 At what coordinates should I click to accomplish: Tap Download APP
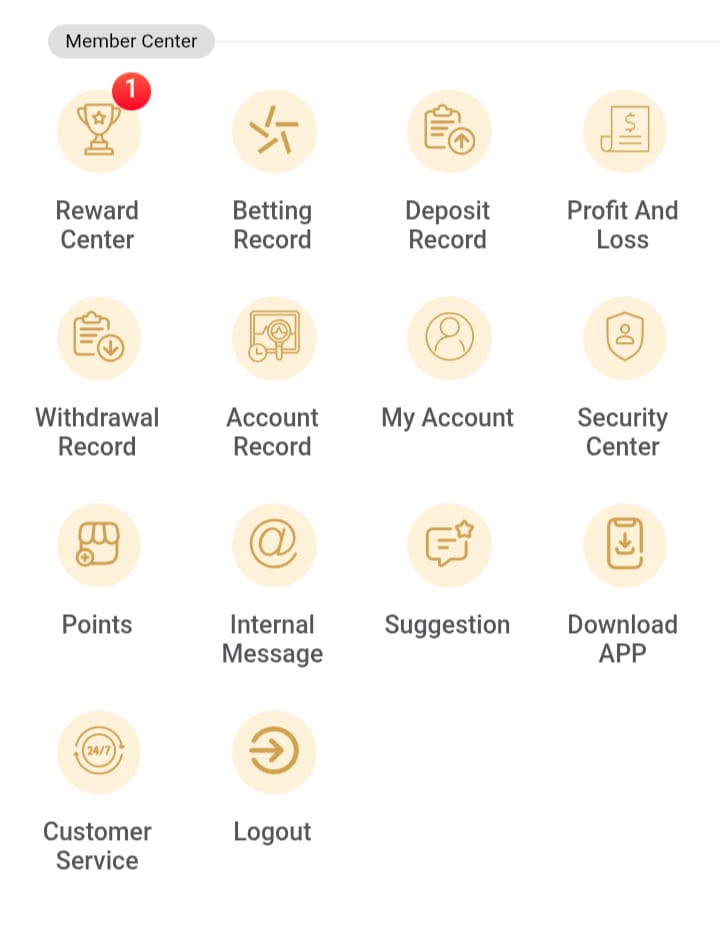(x=623, y=545)
